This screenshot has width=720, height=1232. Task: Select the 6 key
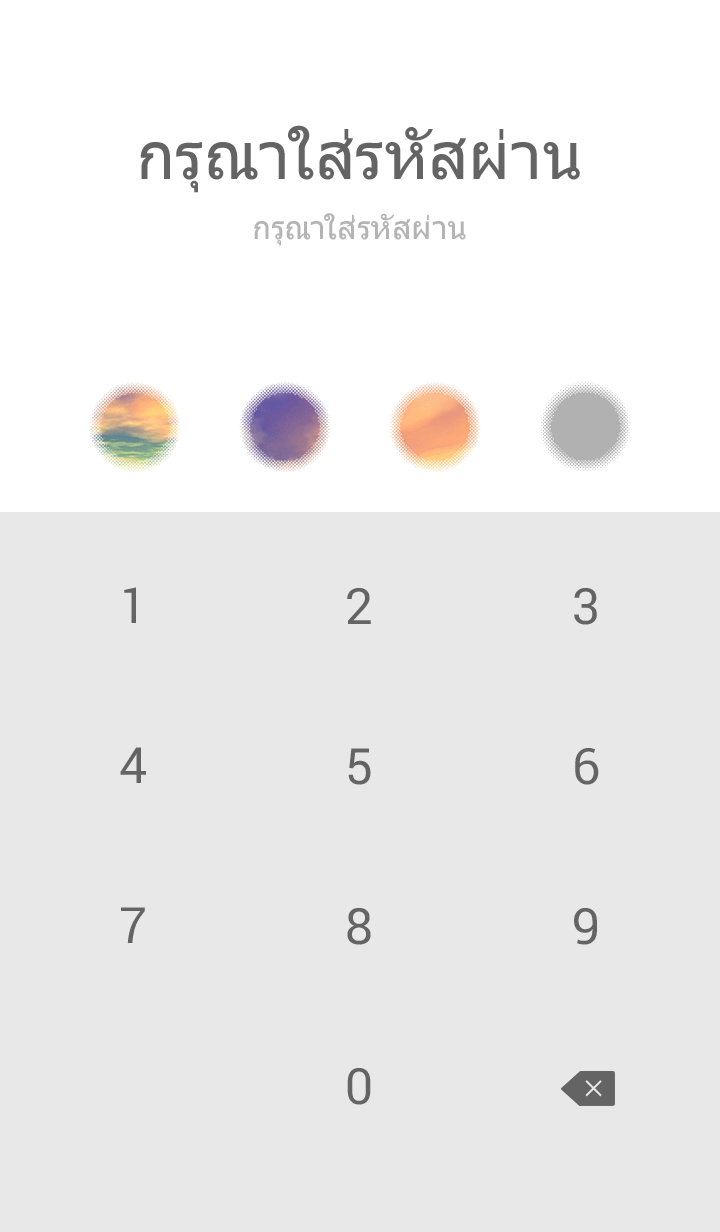585,767
